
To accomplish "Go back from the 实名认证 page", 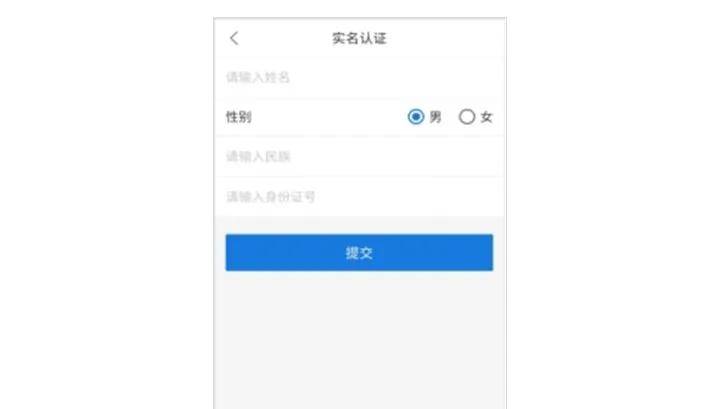I will 234,39.
